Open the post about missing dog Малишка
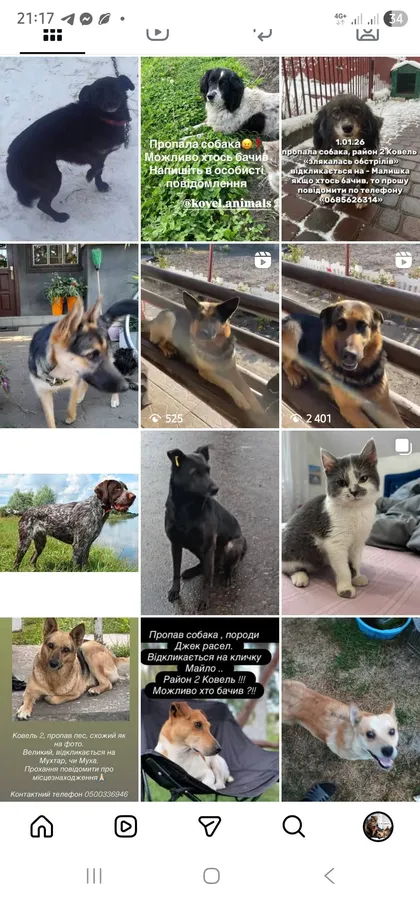The width and height of the screenshot is (420, 900). pos(351,149)
